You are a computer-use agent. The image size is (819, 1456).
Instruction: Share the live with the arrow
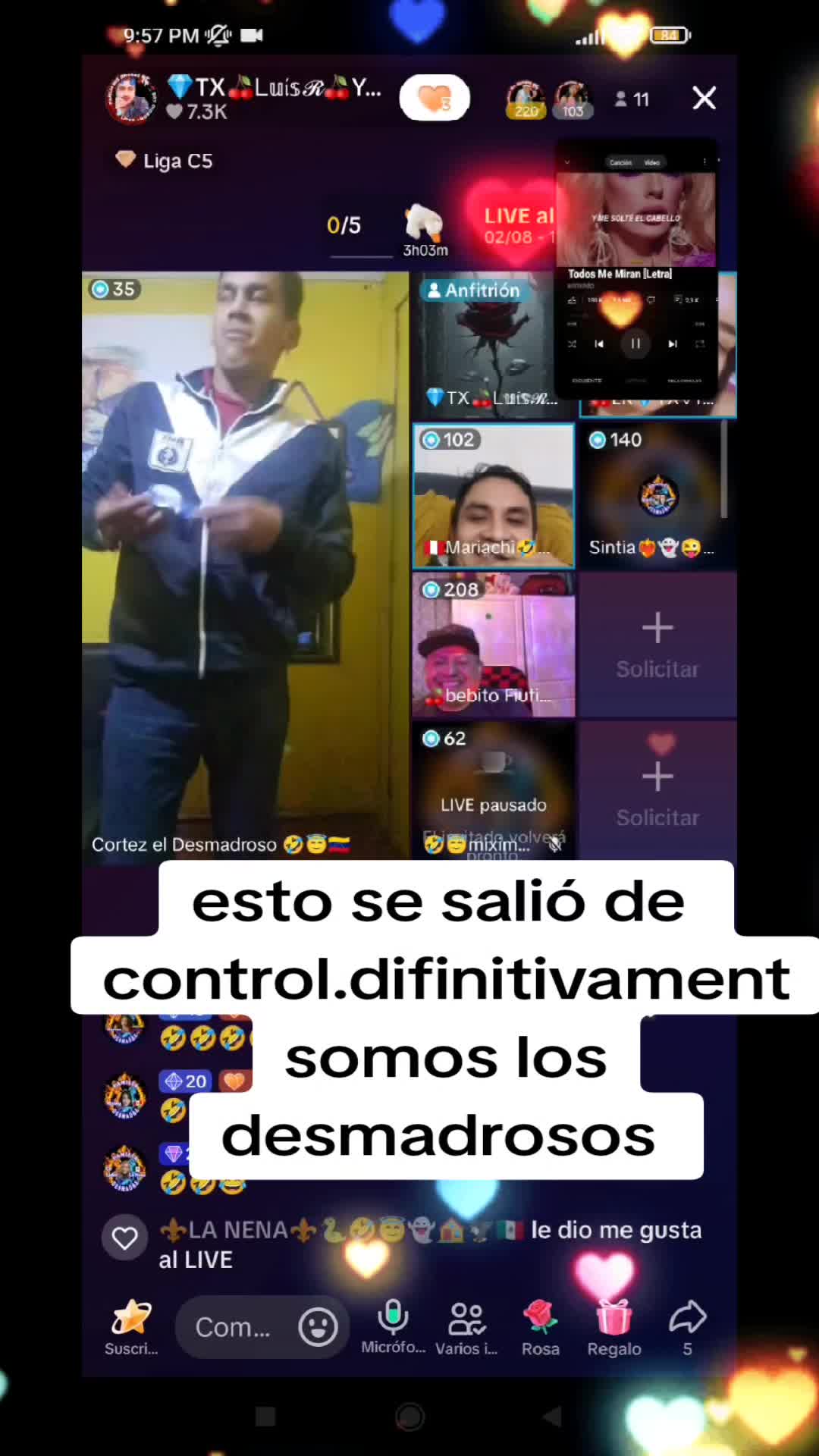688,1327
